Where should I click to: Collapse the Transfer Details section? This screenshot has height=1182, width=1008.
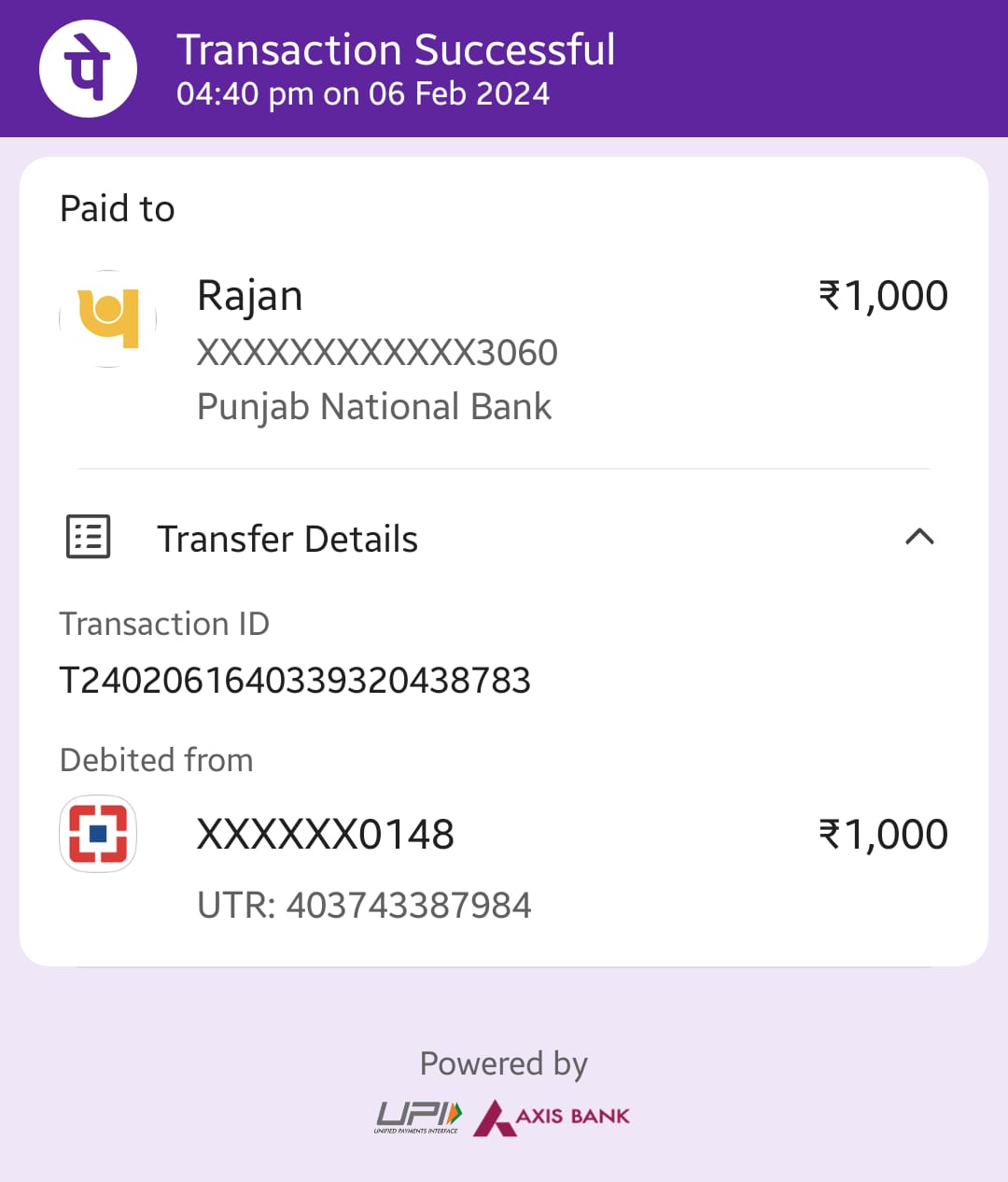(919, 537)
